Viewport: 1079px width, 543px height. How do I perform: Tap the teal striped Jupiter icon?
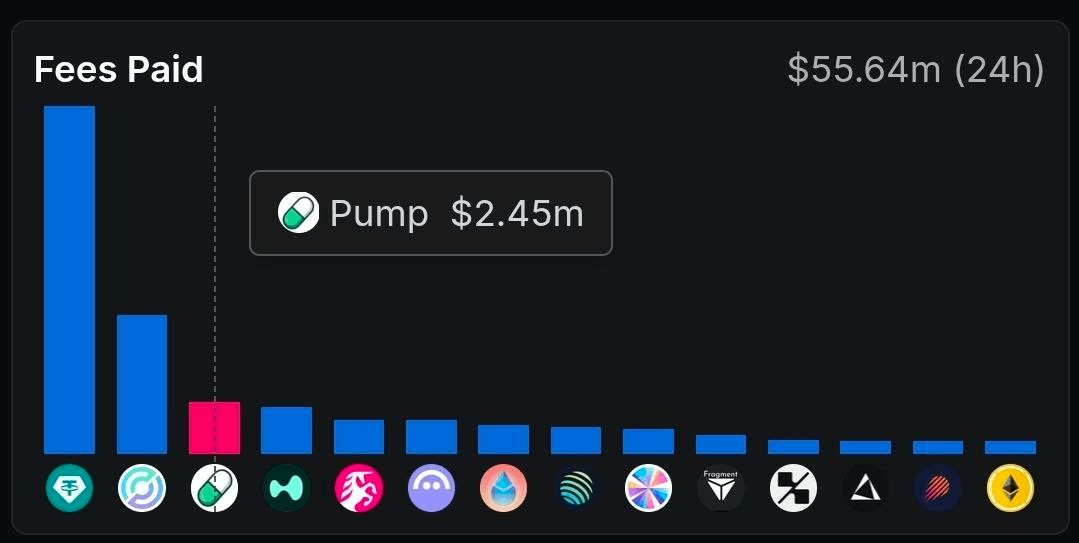pos(576,489)
